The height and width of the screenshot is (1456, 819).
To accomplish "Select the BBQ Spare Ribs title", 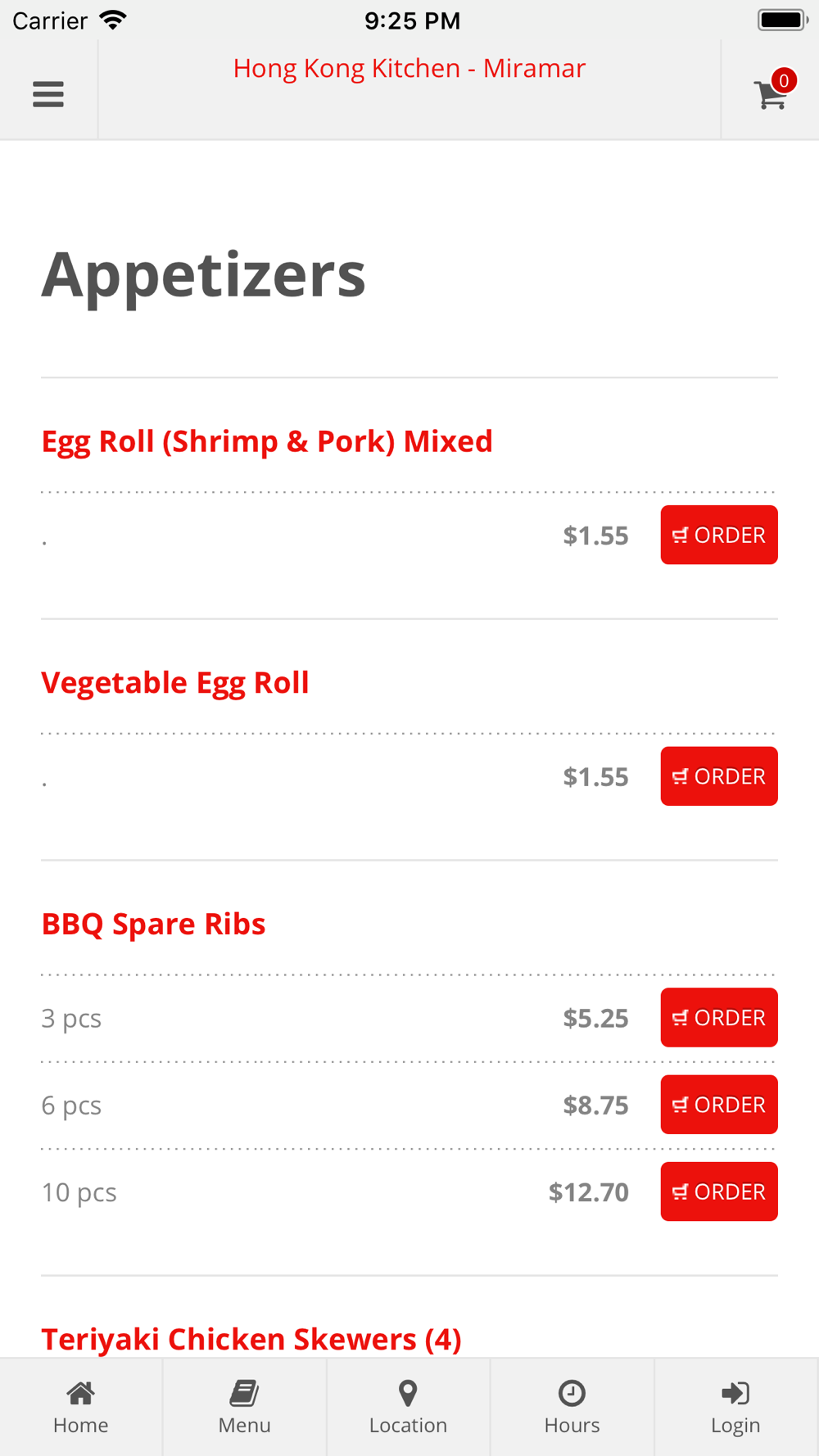I will 153,924.
